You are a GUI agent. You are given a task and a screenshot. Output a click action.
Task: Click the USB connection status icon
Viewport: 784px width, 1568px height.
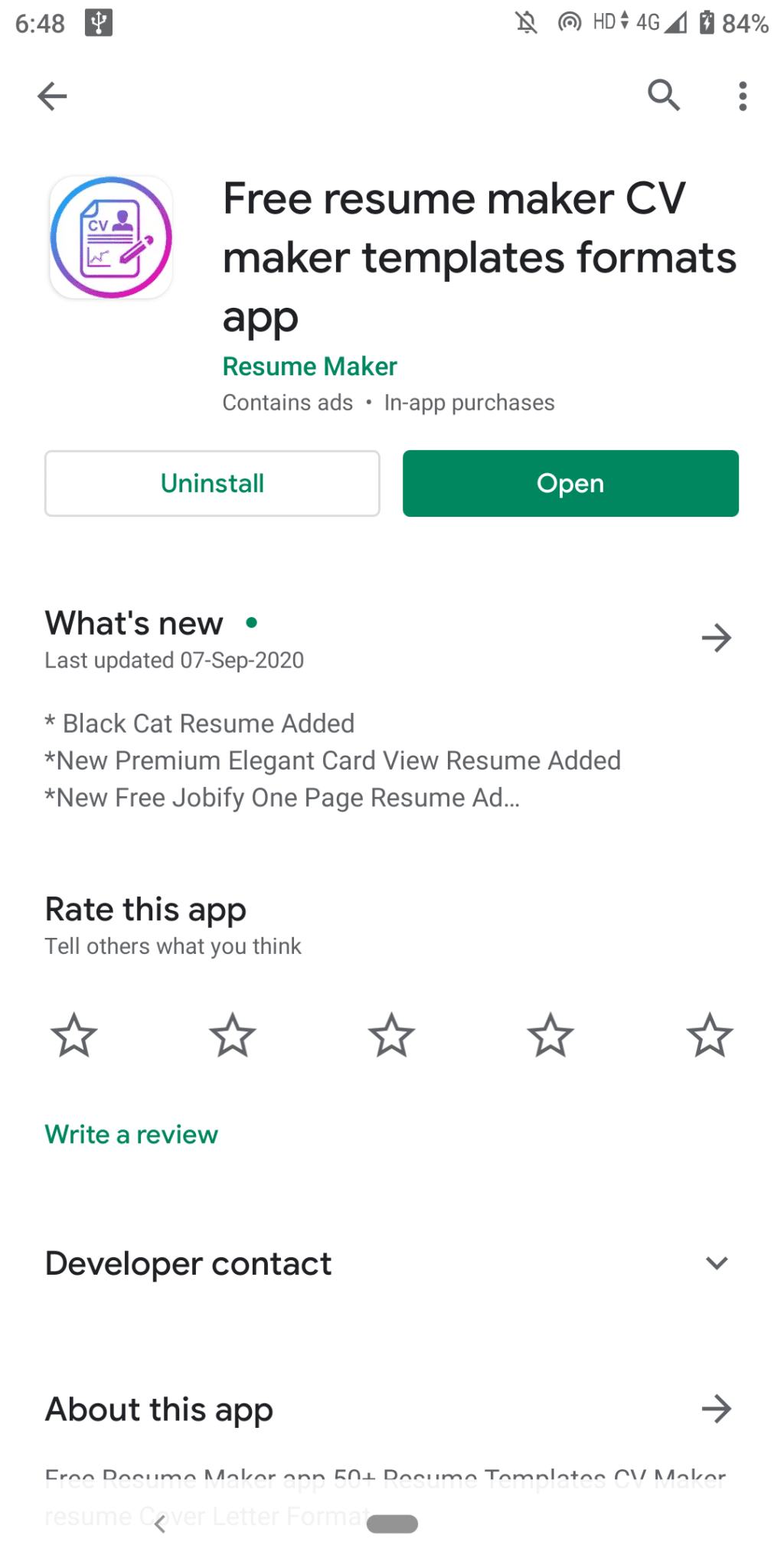pos(98,21)
